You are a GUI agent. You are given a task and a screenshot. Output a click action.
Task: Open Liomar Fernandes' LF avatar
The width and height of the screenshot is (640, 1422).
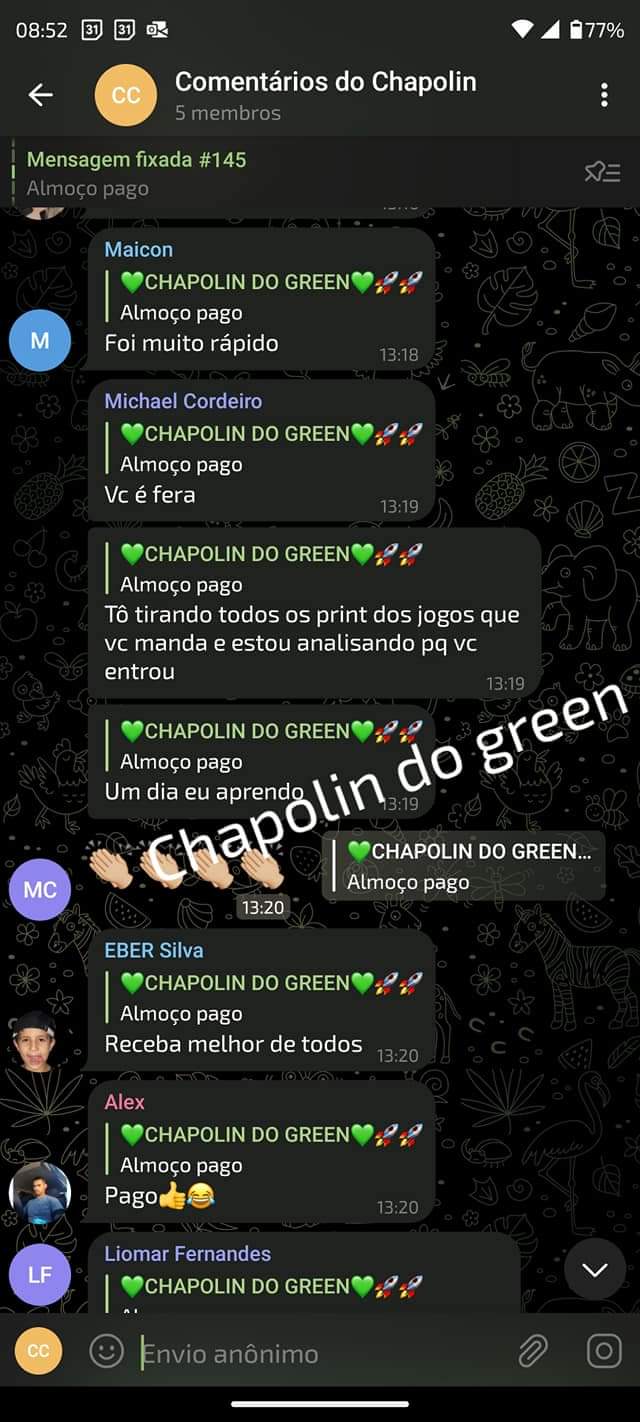pyautogui.click(x=40, y=1274)
